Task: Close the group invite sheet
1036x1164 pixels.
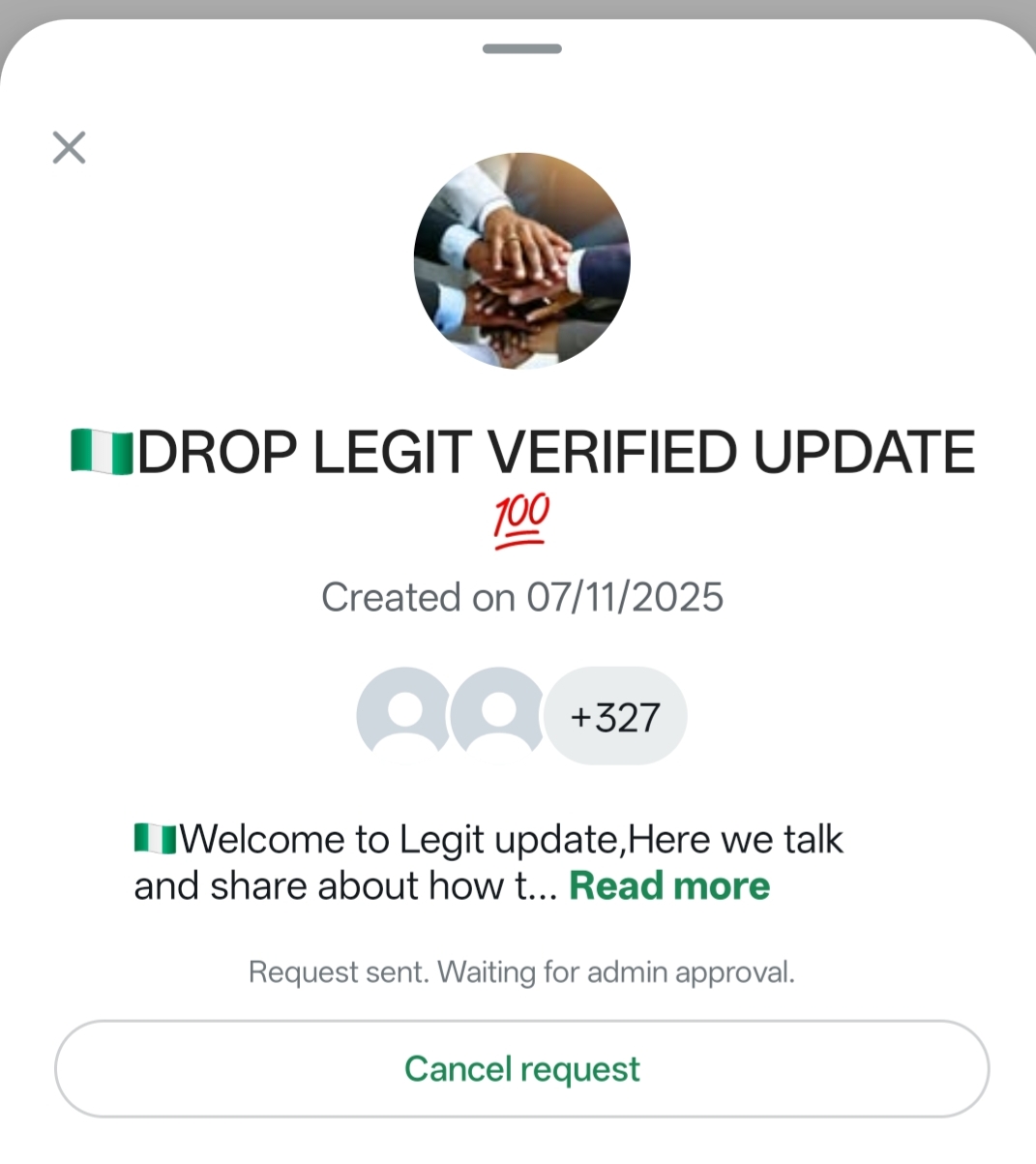Action: 69,148
